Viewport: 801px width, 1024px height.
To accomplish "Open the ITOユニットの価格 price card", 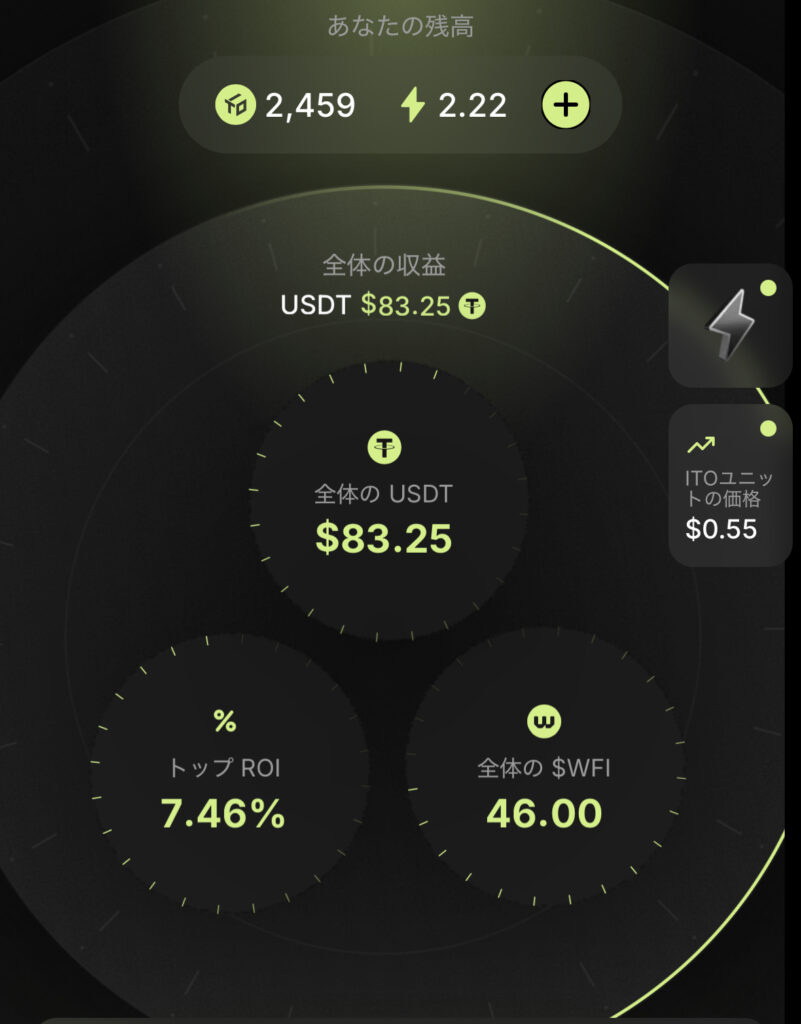I will pyautogui.click(x=730, y=485).
